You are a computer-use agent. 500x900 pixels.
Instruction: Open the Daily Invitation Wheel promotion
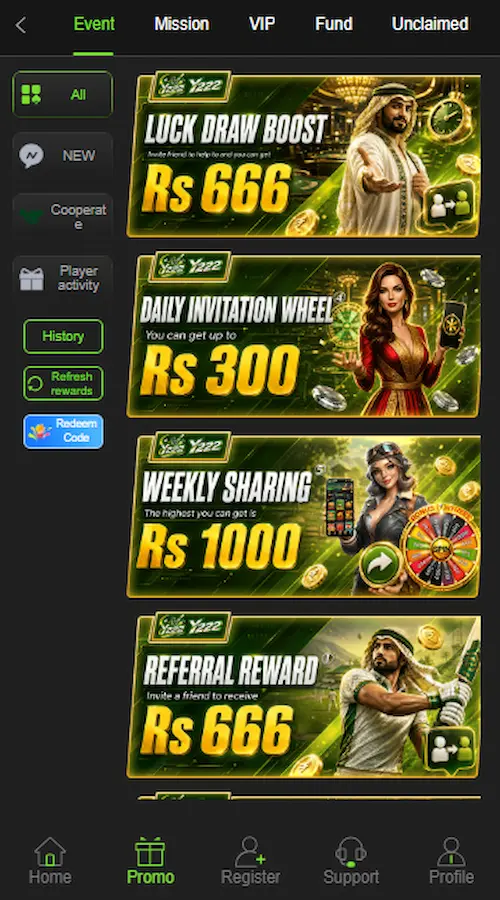coord(304,334)
